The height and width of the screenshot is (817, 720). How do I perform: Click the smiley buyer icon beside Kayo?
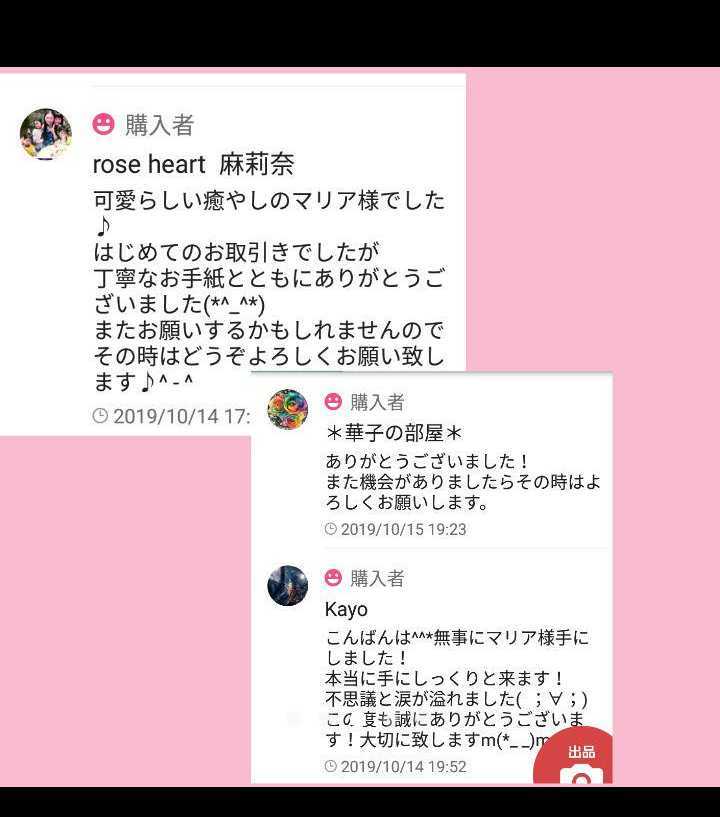334,577
